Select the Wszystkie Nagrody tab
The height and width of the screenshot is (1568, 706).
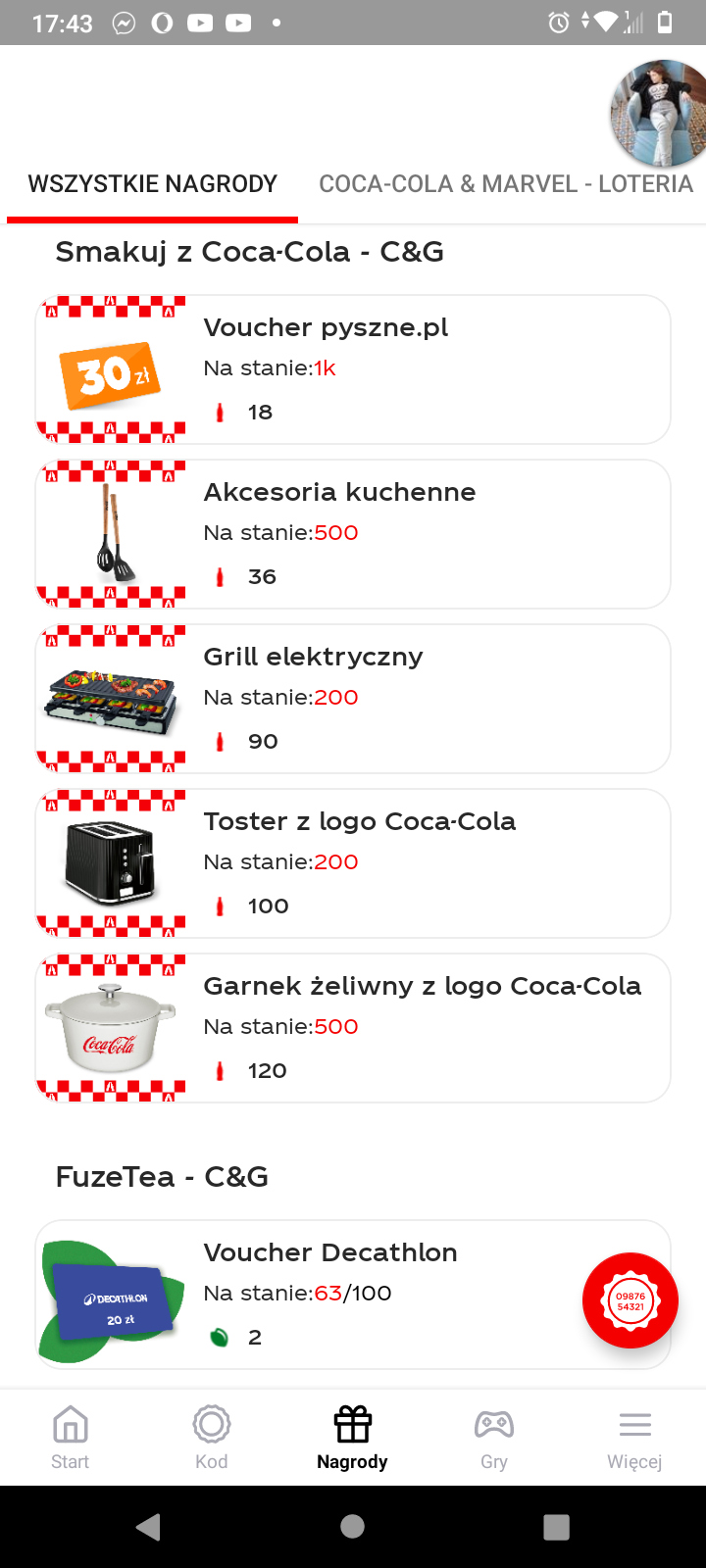(153, 184)
